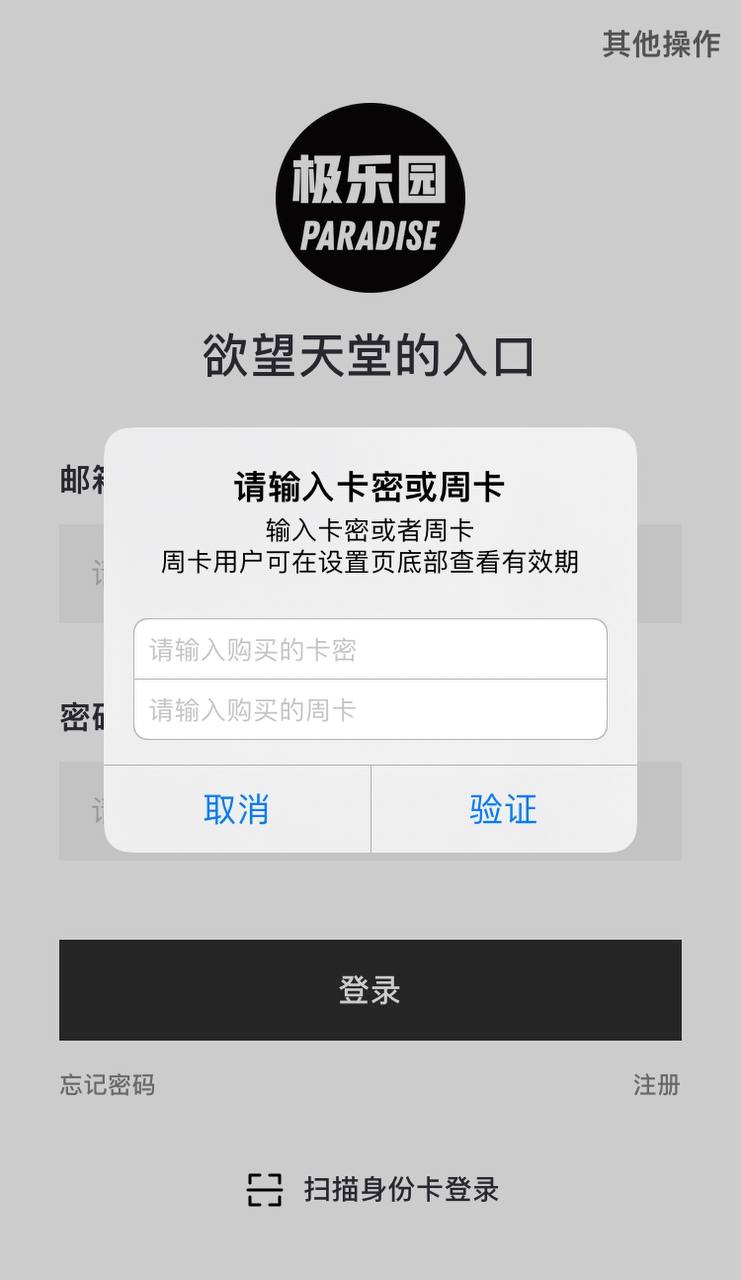Select 扫描身份卡登录
This screenshot has width=741, height=1280.
372,1190
